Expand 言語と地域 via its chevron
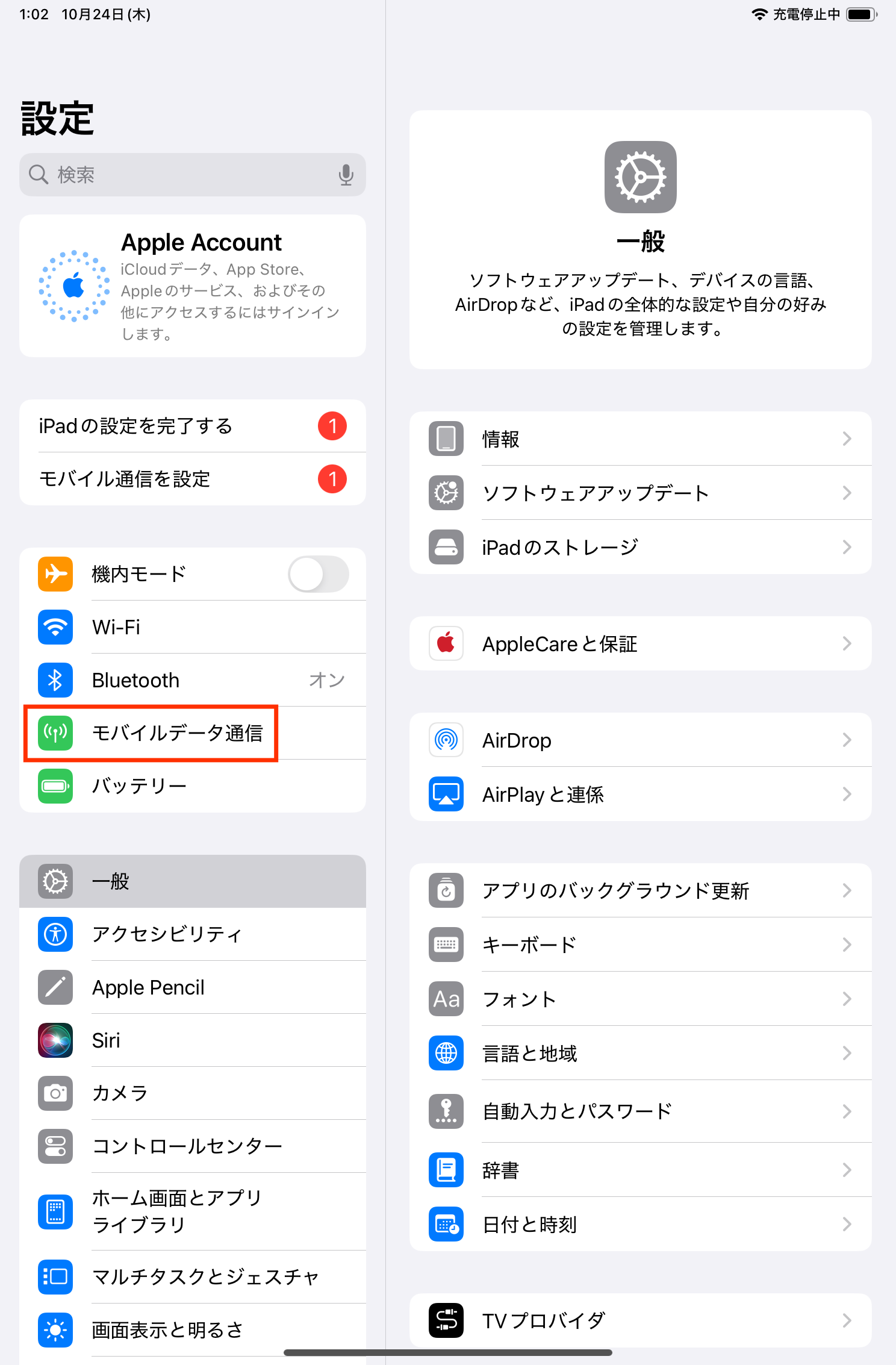Viewport: 896px width, 1365px height. tap(847, 1053)
